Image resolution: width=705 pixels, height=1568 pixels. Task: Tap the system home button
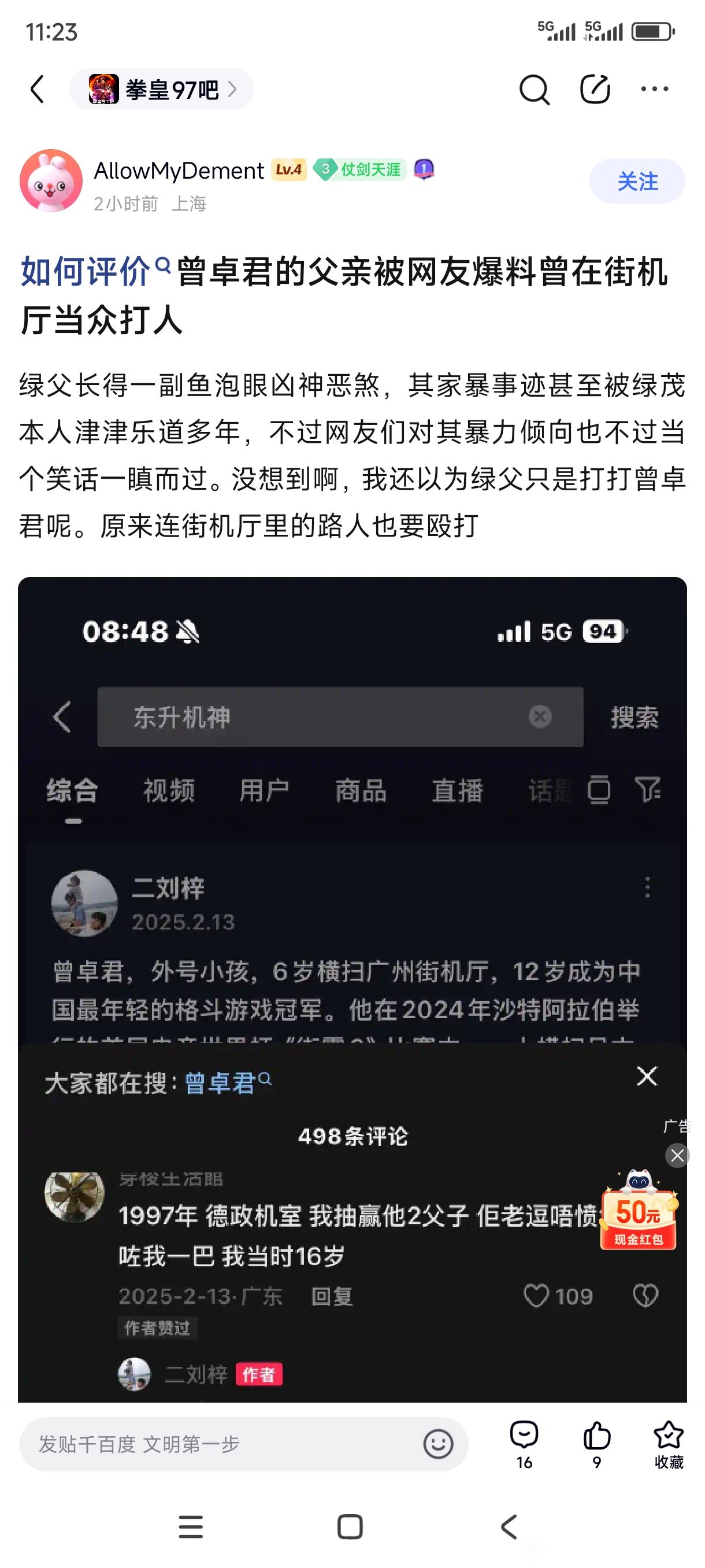coord(350,1526)
